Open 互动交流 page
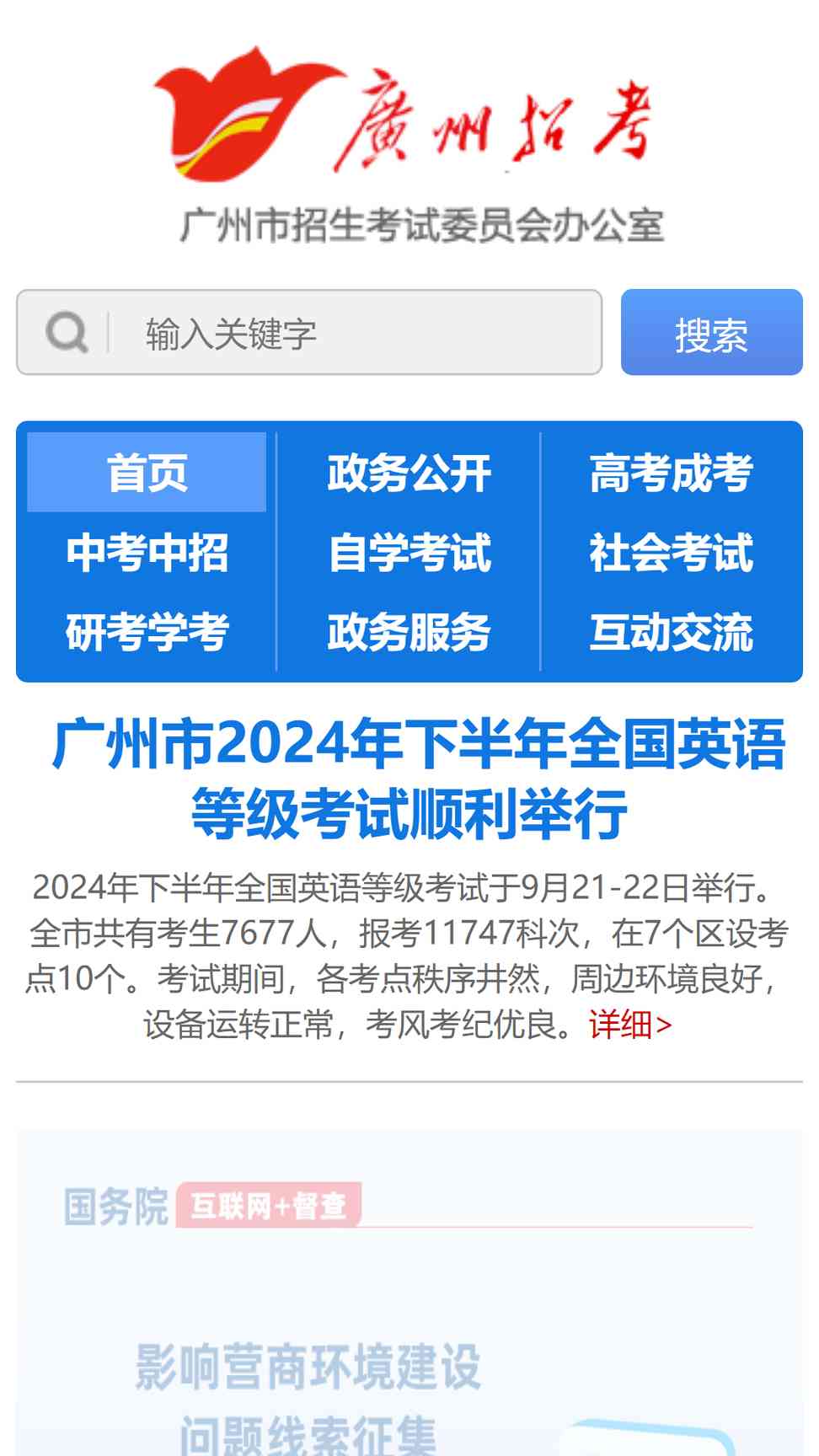Viewport: 819px width, 1456px height. point(671,632)
